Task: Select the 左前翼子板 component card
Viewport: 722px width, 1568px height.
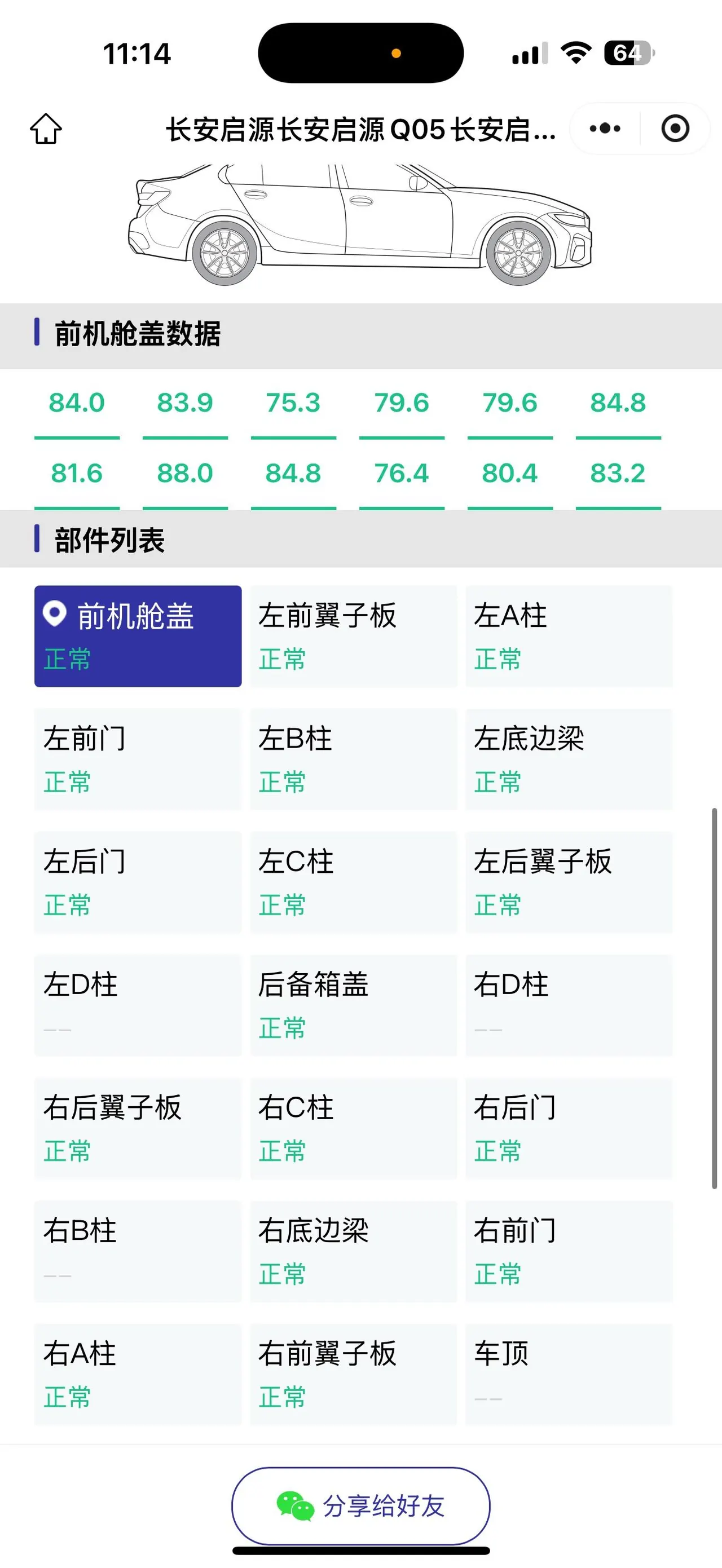Action: (353, 636)
